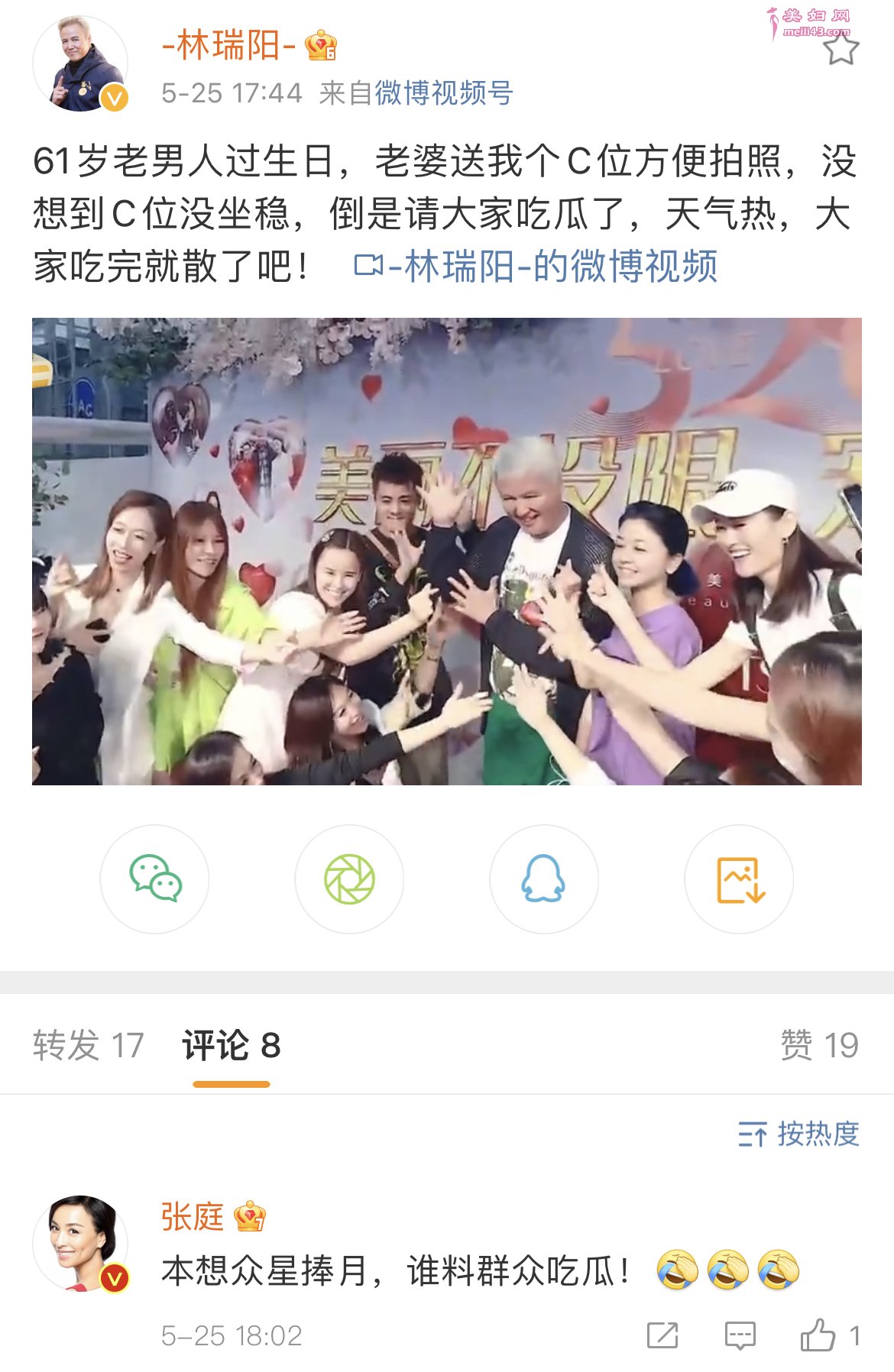Select the 评论 8 tab
Image resolution: width=894 pixels, height=1372 pixels.
[231, 1044]
